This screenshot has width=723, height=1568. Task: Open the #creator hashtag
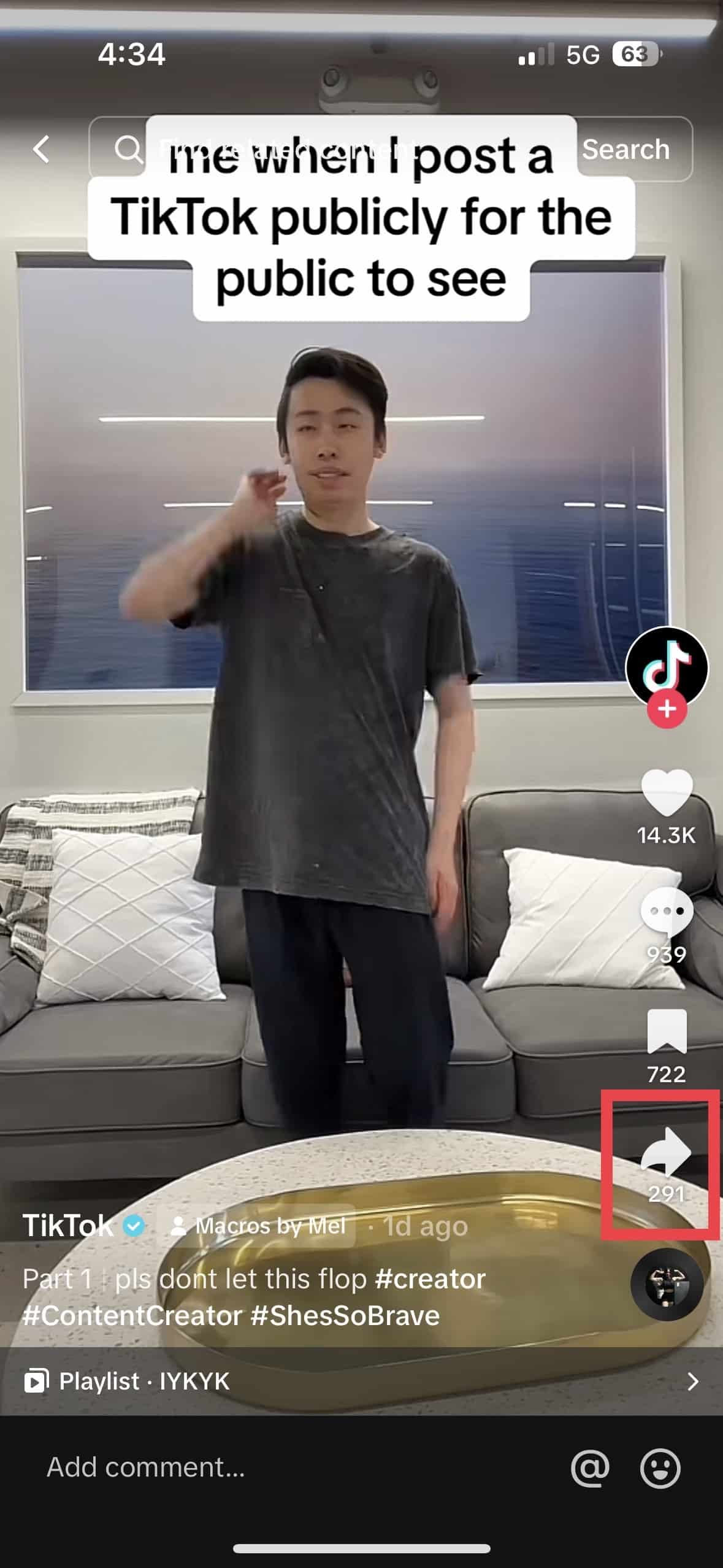(430, 1278)
